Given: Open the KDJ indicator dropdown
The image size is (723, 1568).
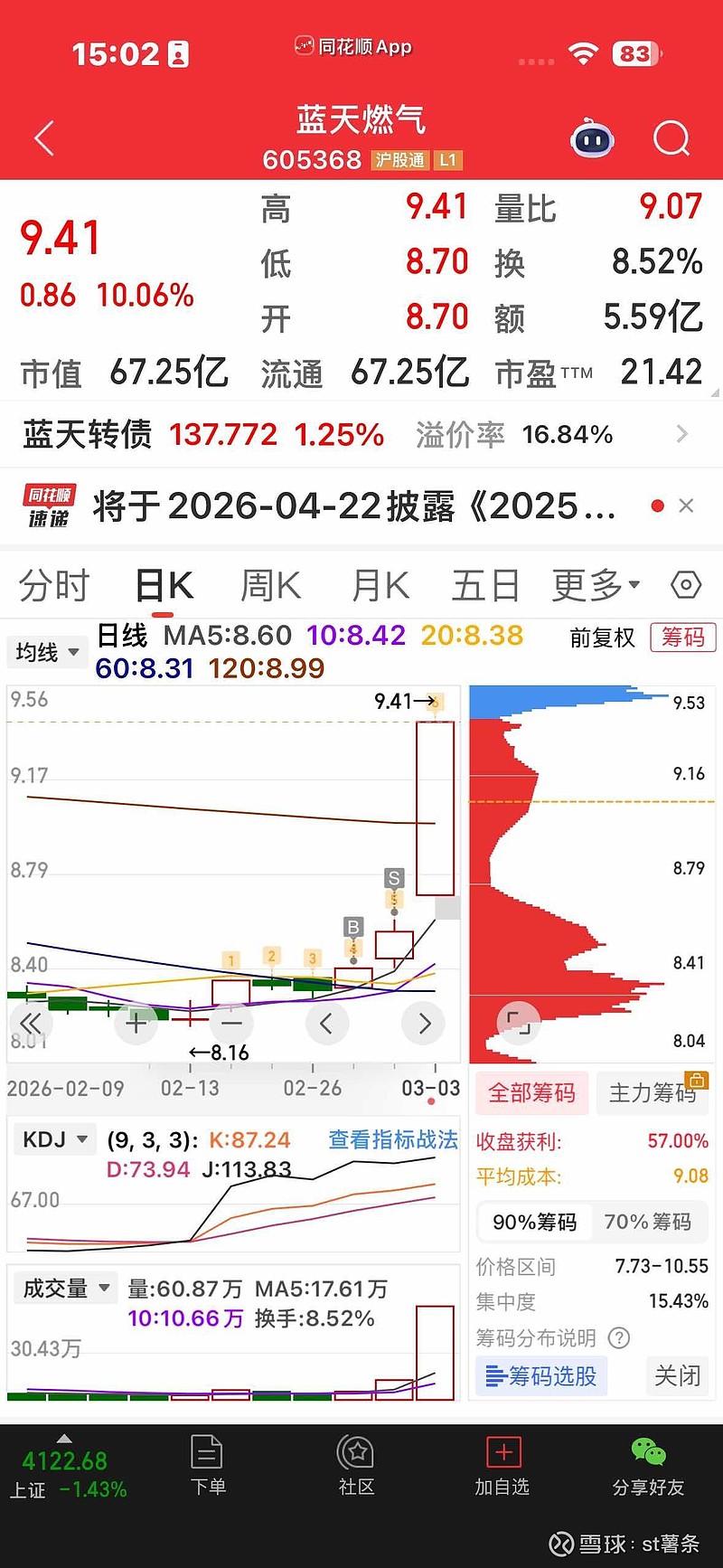Looking at the screenshot, I should click(56, 1139).
